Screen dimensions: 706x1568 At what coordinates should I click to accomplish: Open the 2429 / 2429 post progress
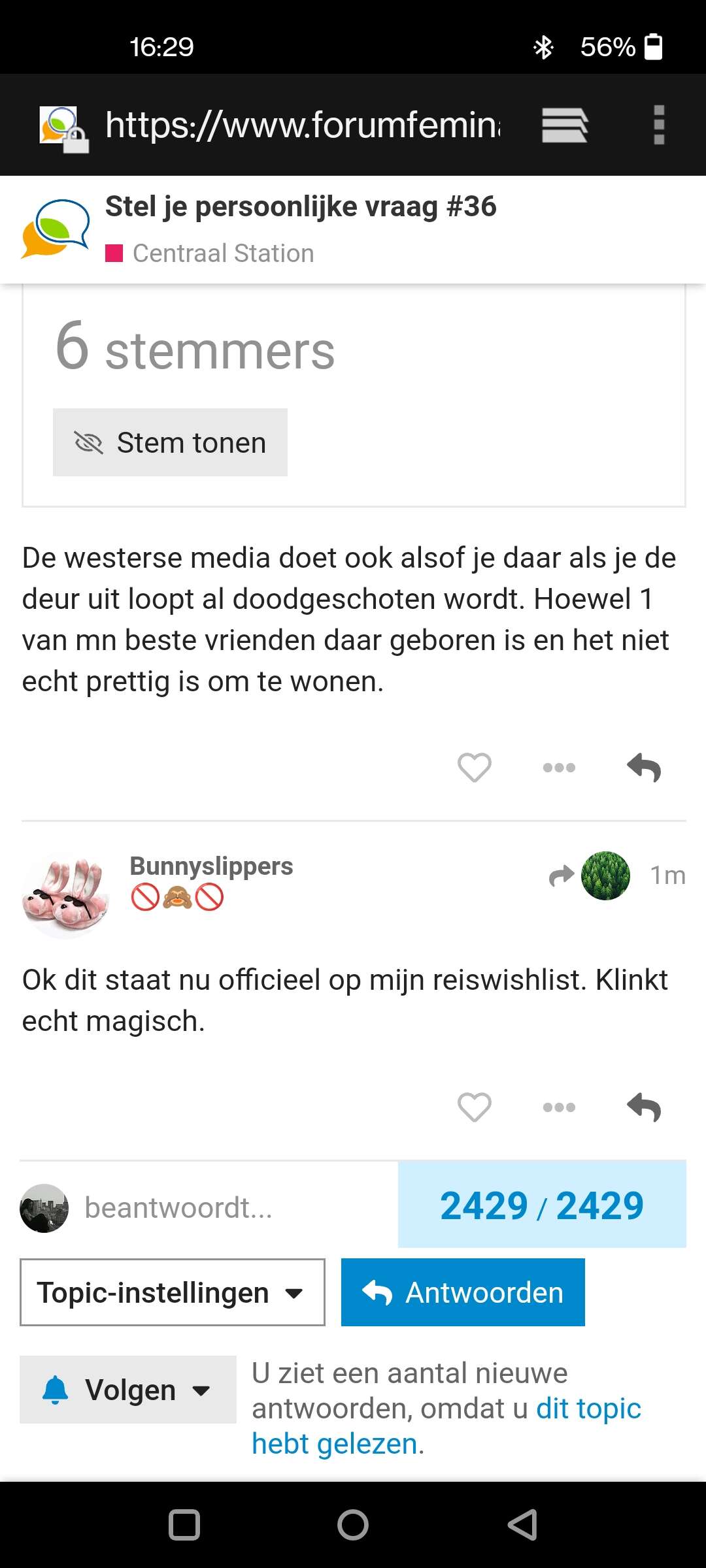click(x=542, y=1205)
